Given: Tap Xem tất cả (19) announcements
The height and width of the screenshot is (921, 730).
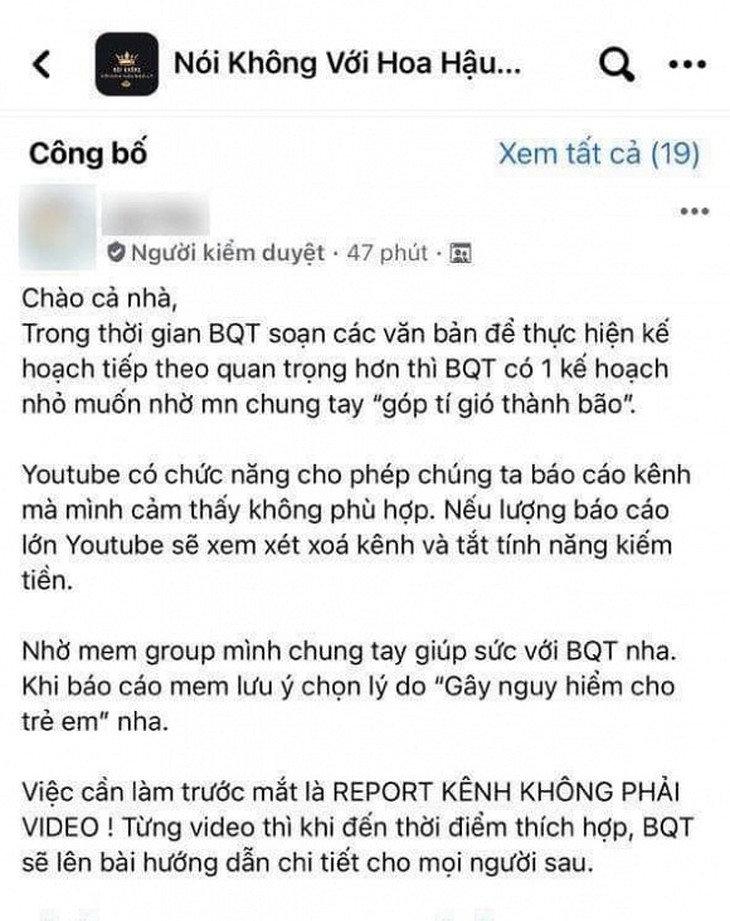Looking at the screenshot, I should [598, 153].
